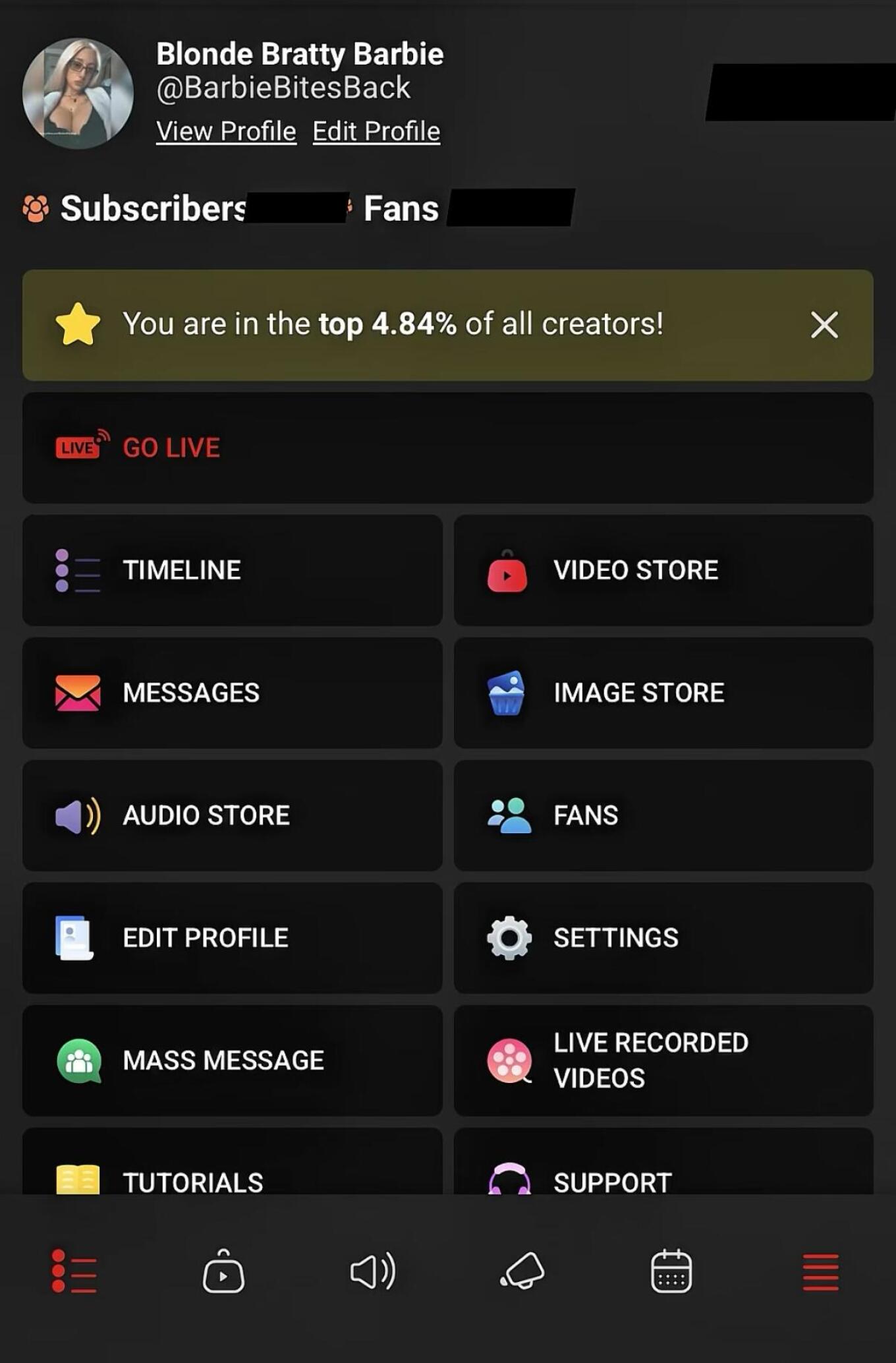Tap the Edit Profile link under the username
The image size is (896, 1363).
coord(376,131)
